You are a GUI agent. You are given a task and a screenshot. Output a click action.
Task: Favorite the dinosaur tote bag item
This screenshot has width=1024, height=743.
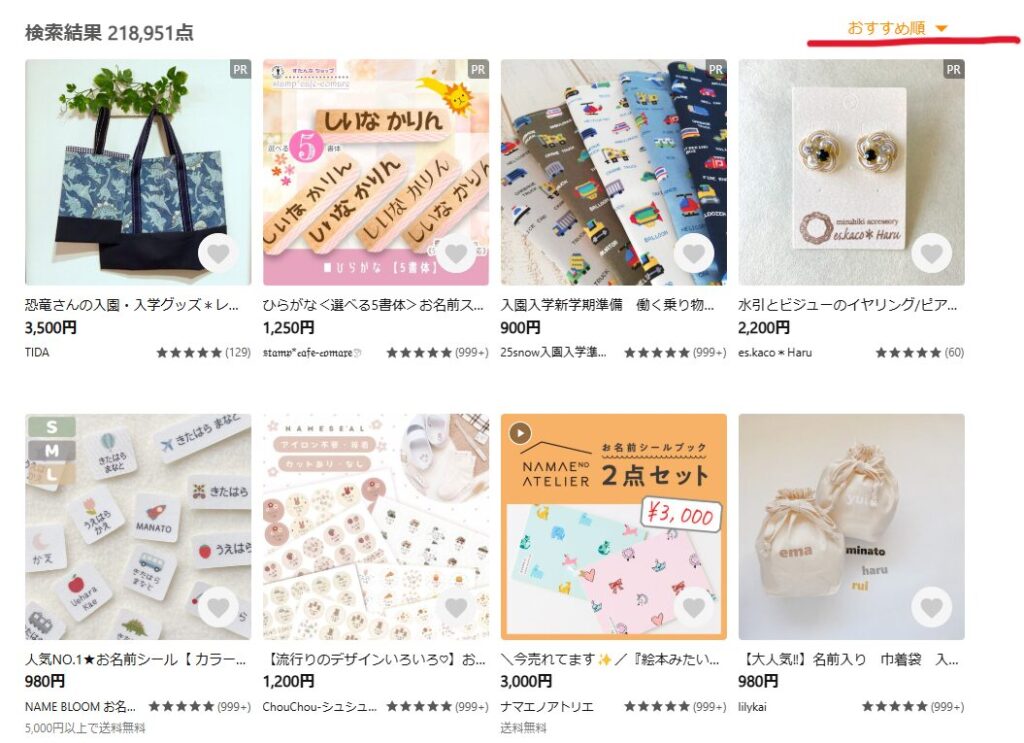click(x=218, y=253)
